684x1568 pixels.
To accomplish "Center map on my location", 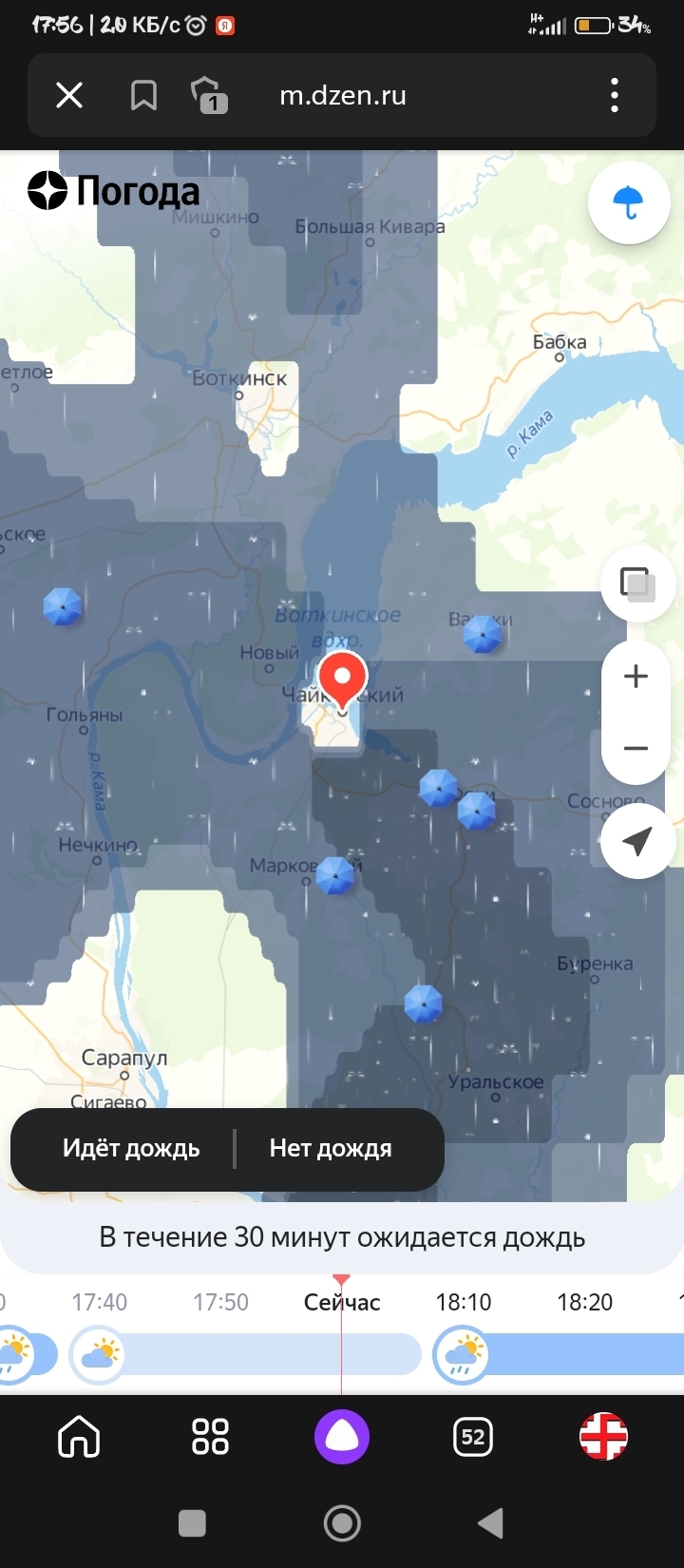I will point(636,840).
